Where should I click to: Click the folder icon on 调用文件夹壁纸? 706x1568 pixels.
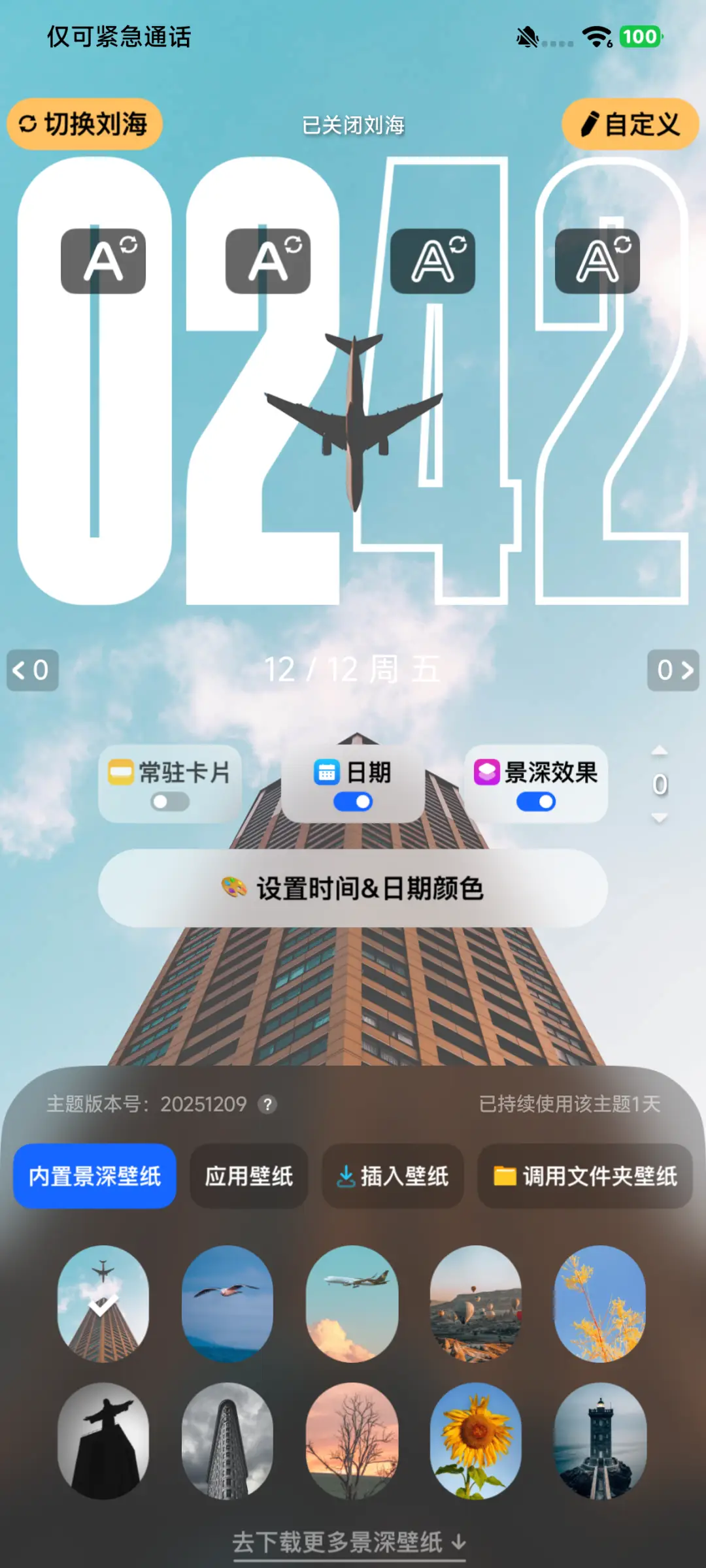click(506, 1175)
